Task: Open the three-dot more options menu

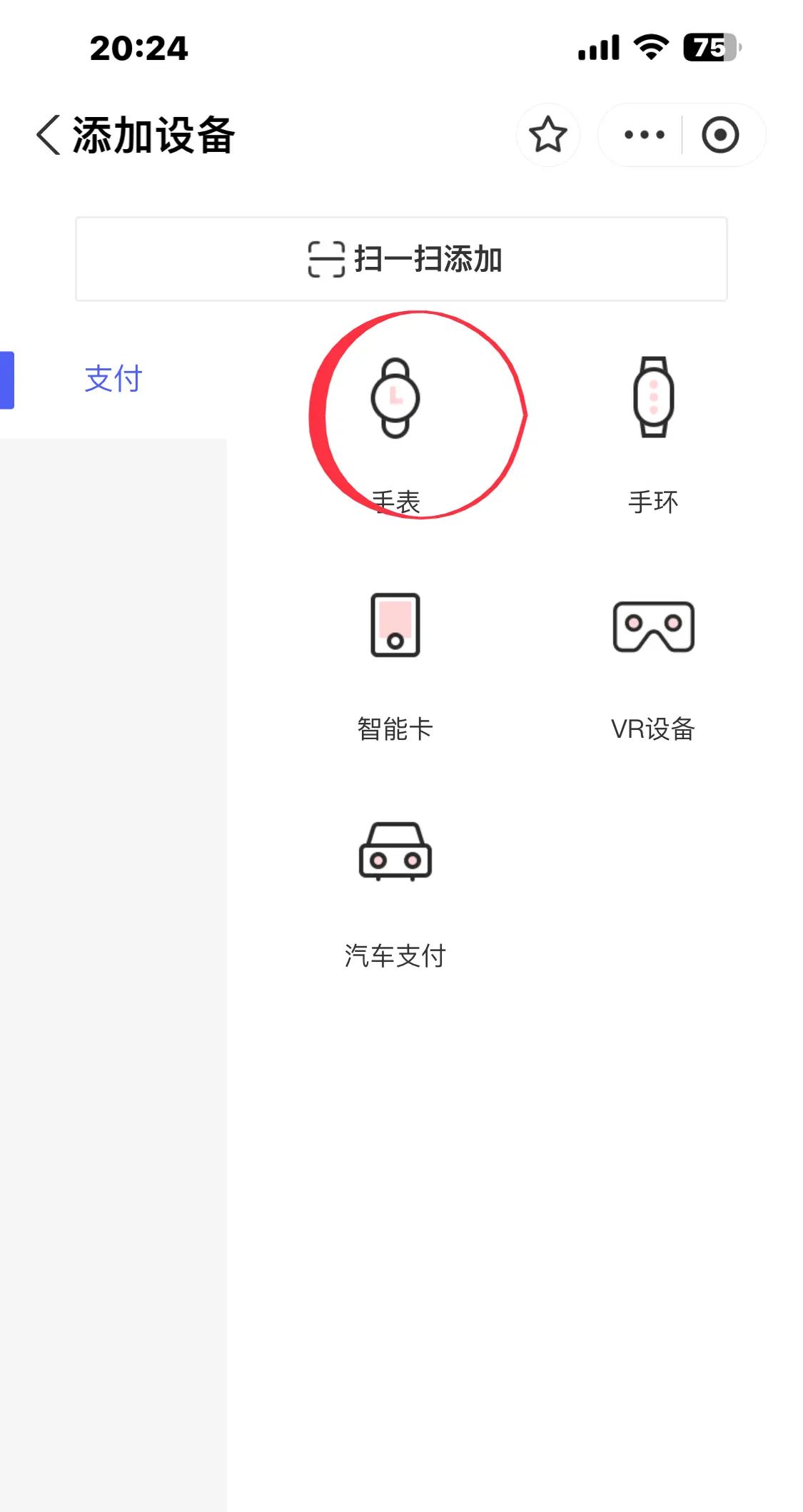Action: 643,134
